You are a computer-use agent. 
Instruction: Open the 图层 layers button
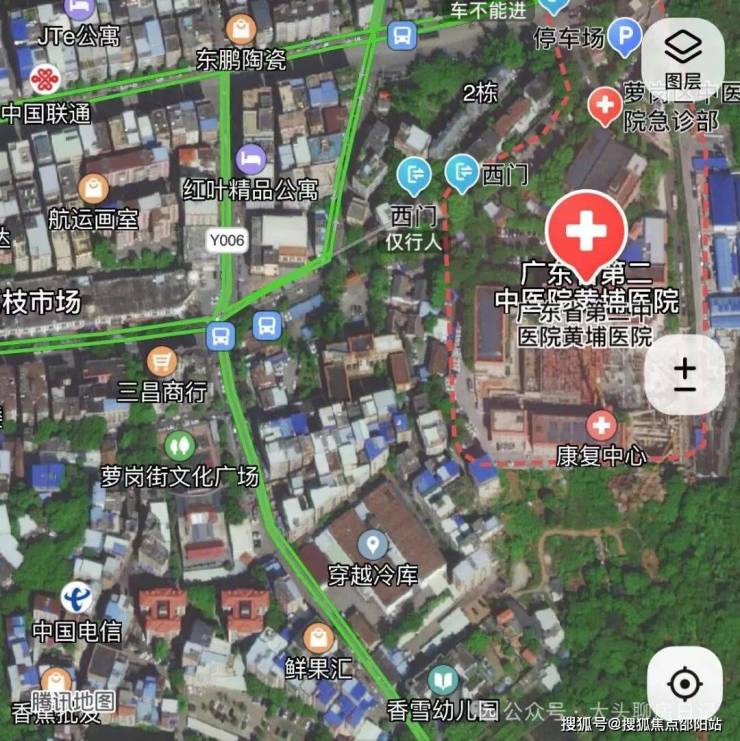tap(684, 57)
